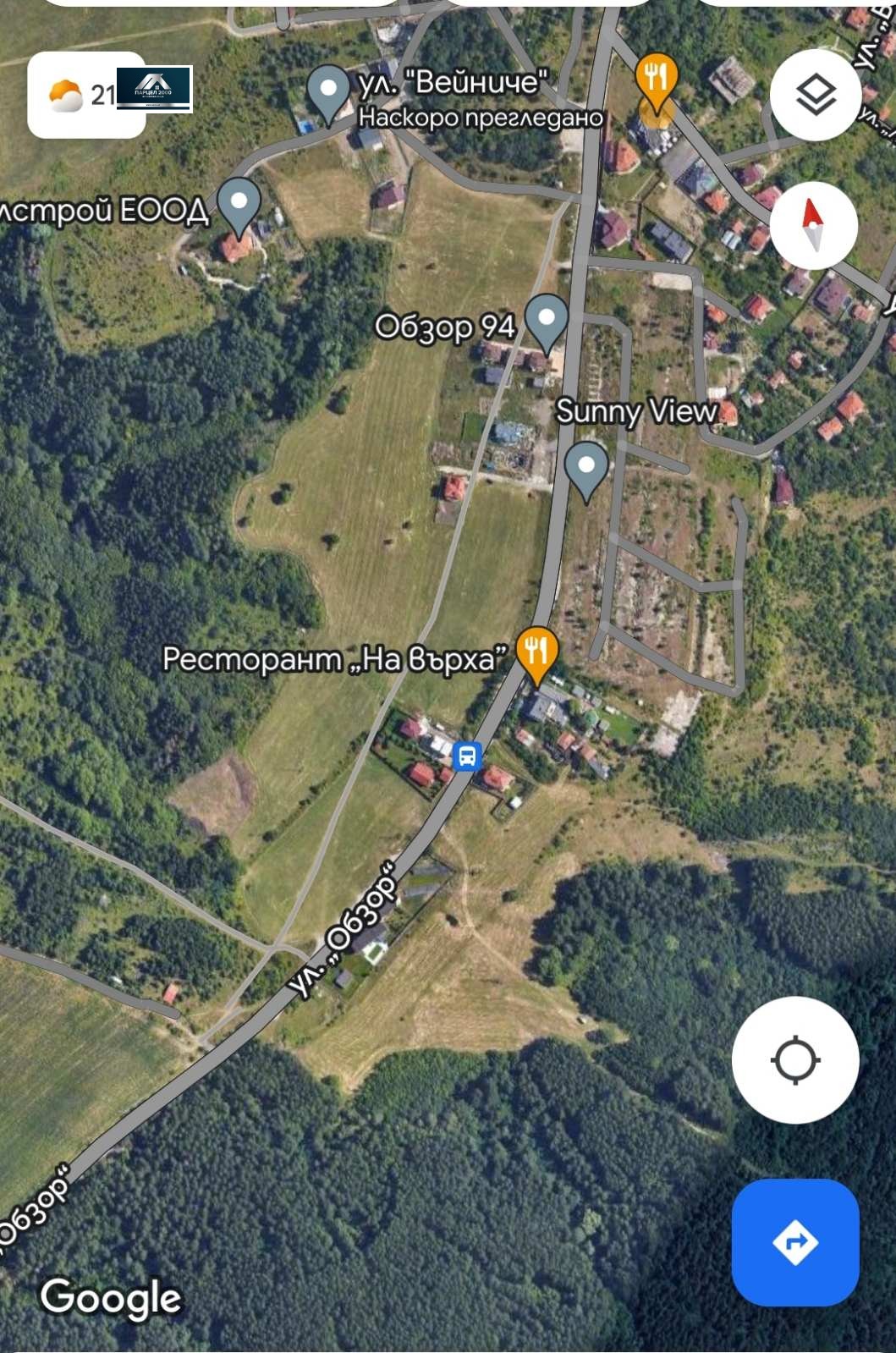Tap the compass to reset north
This screenshot has width=896, height=1353.
(x=813, y=226)
